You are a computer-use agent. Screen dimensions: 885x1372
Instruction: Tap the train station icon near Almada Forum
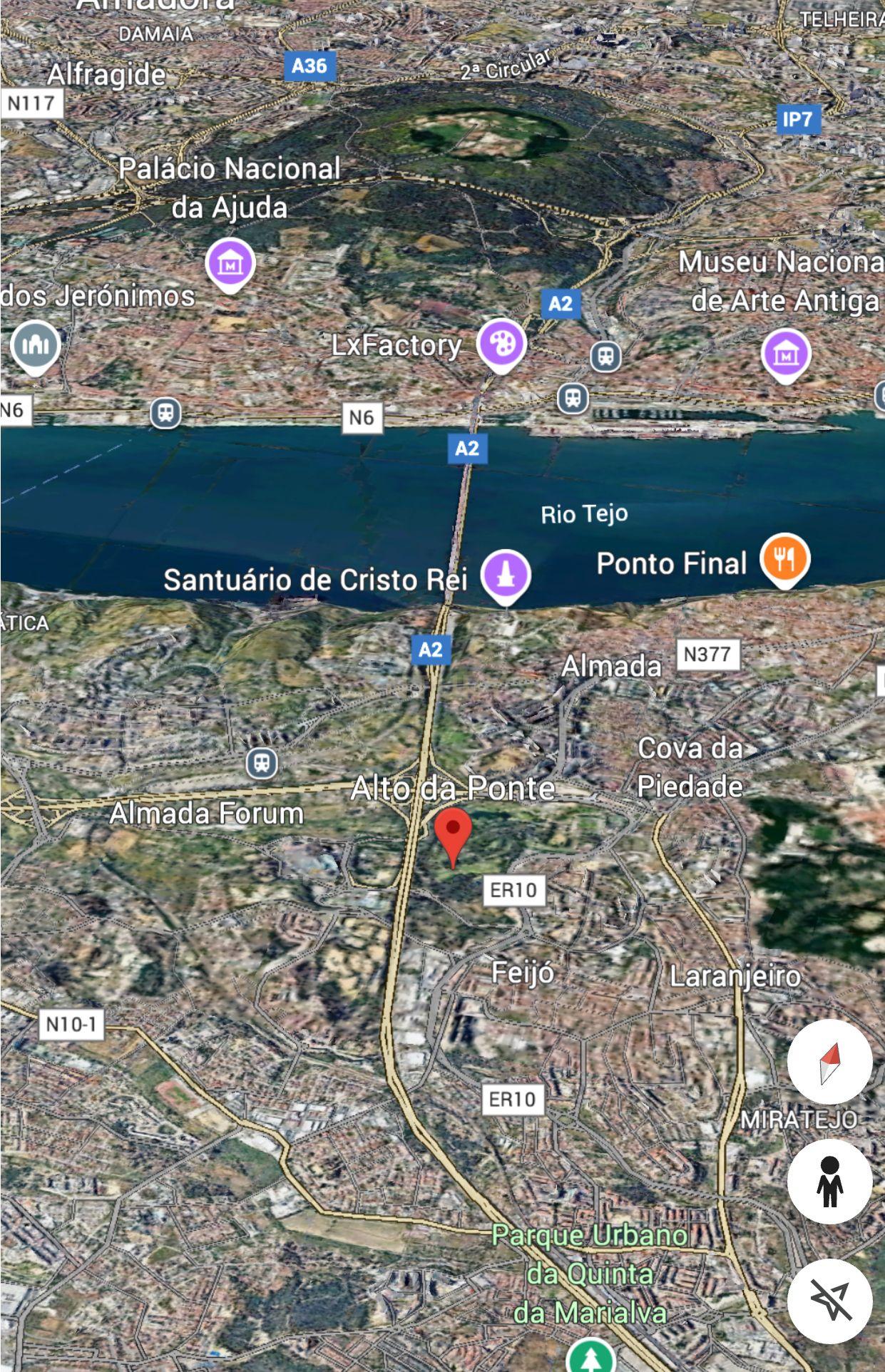(262, 763)
